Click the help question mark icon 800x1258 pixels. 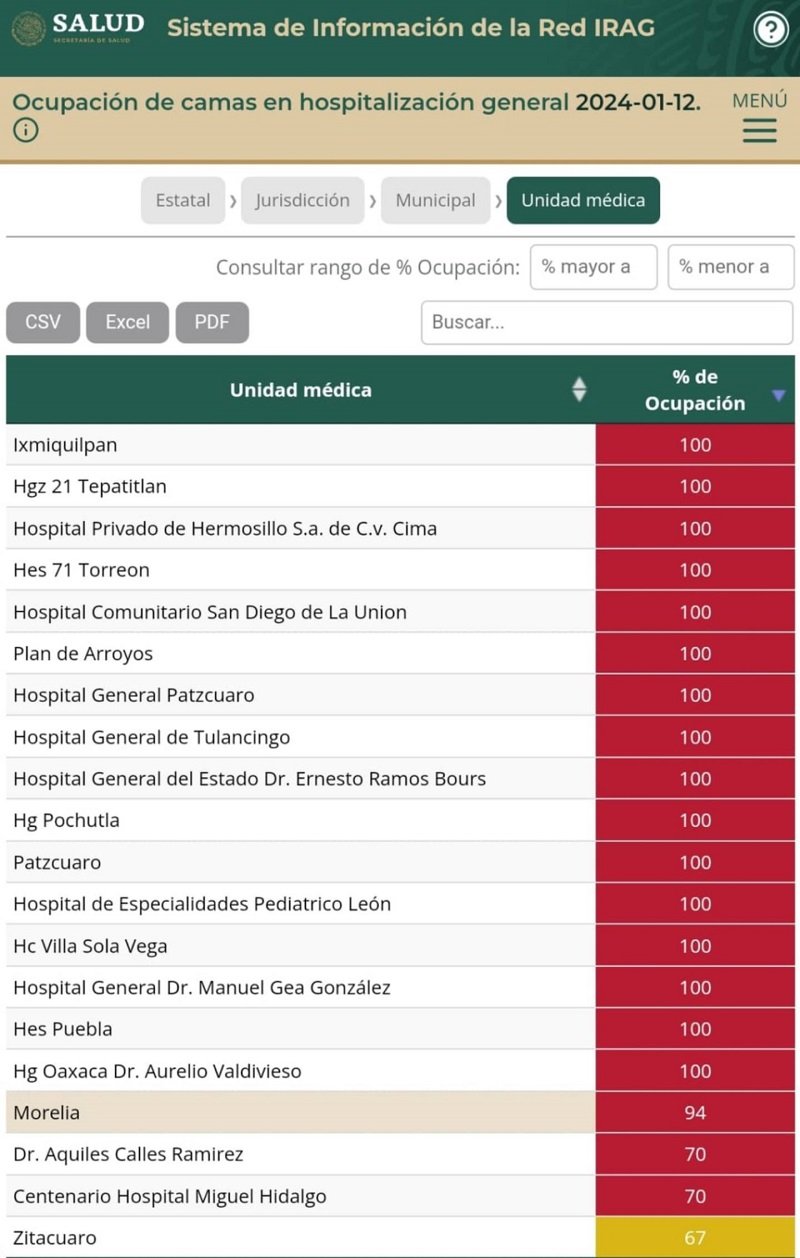770,29
